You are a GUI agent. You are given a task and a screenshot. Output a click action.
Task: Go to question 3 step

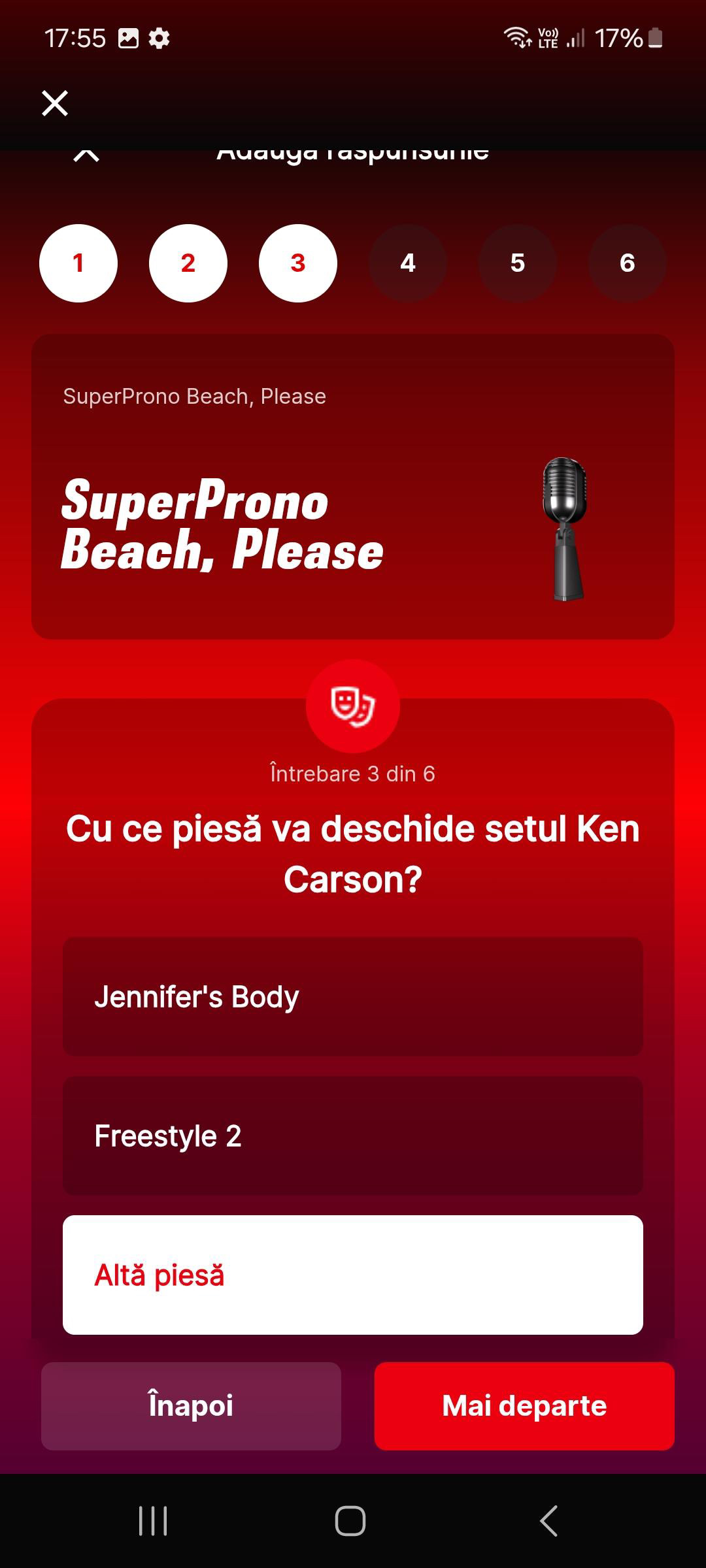pyautogui.click(x=298, y=263)
